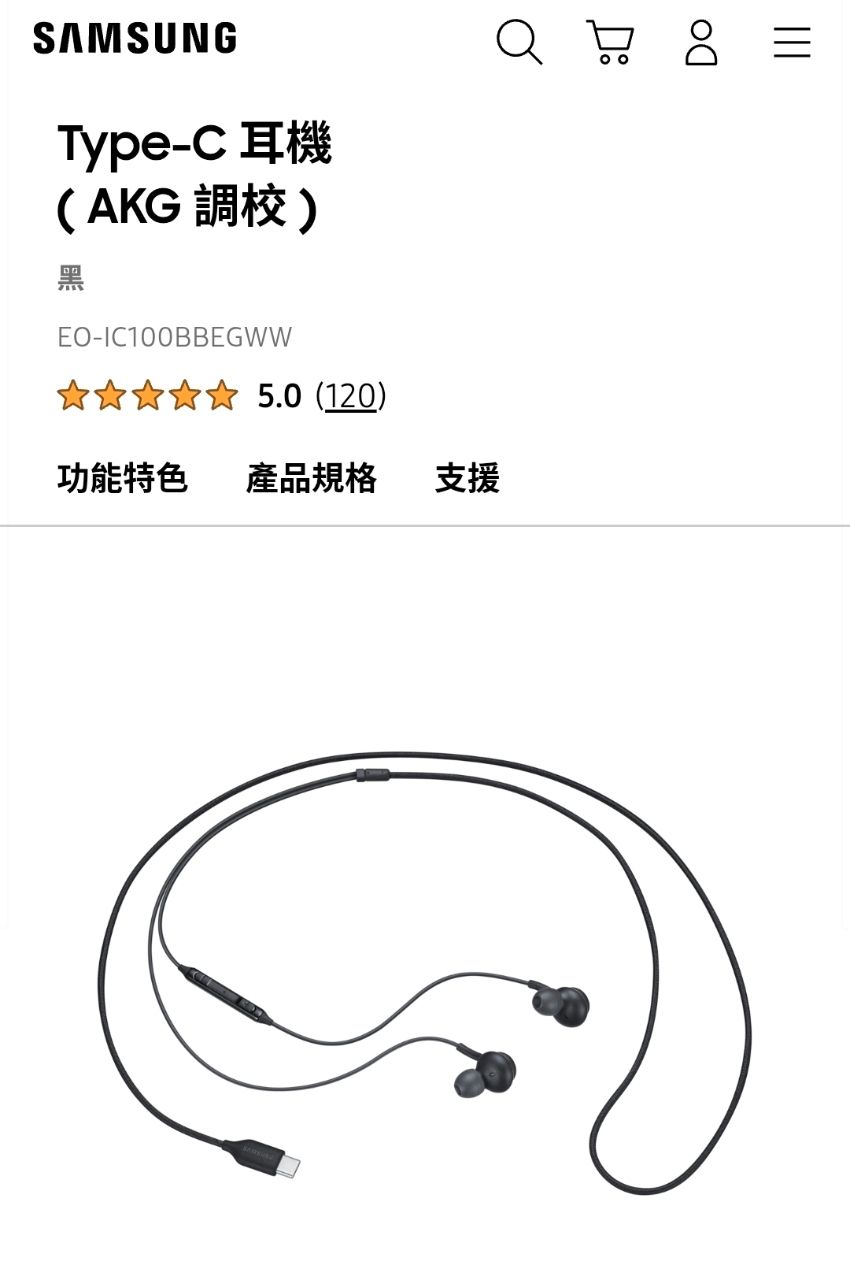Switch to the 功能特色 tab
The width and height of the screenshot is (850, 1280).
point(122,479)
